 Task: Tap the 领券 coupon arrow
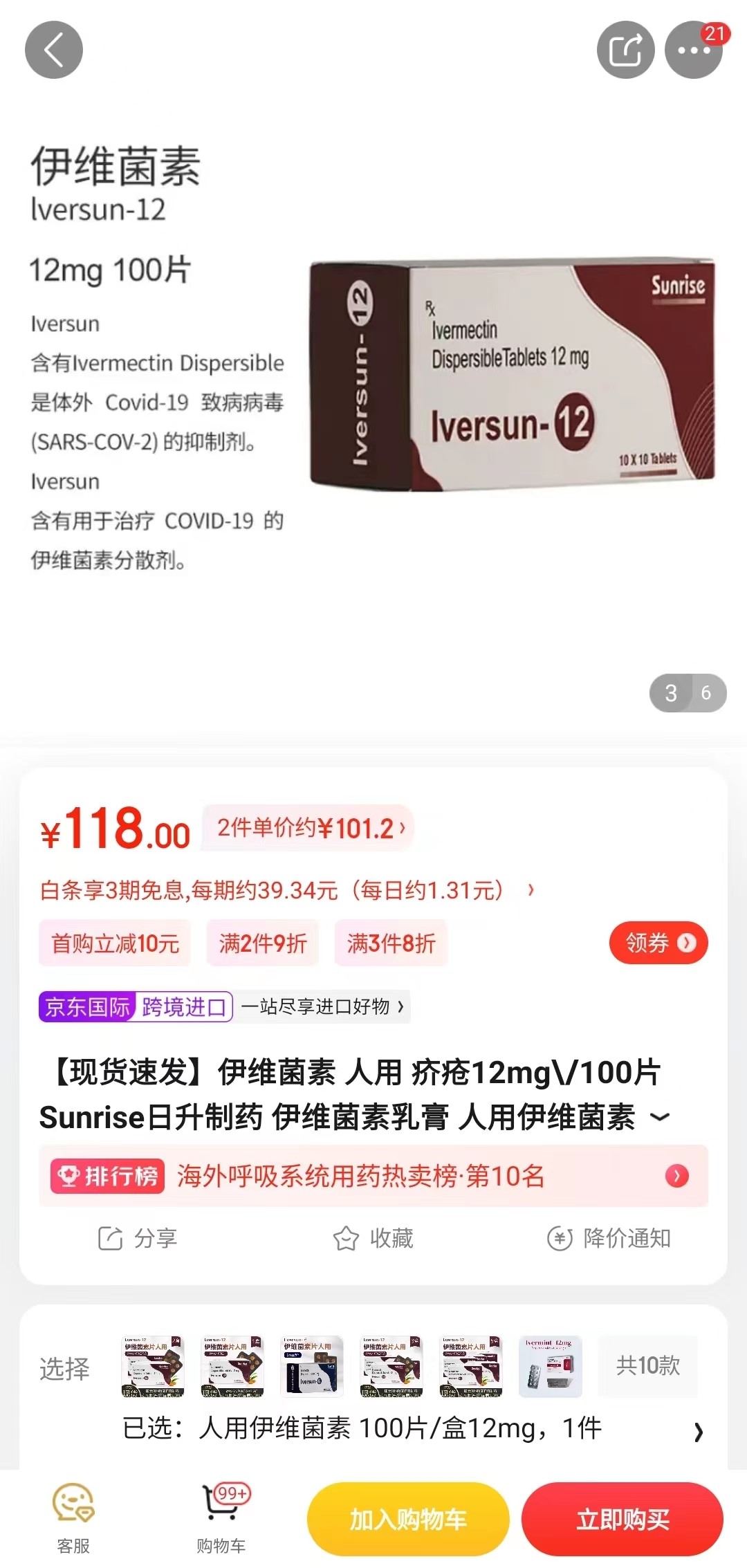[657, 943]
